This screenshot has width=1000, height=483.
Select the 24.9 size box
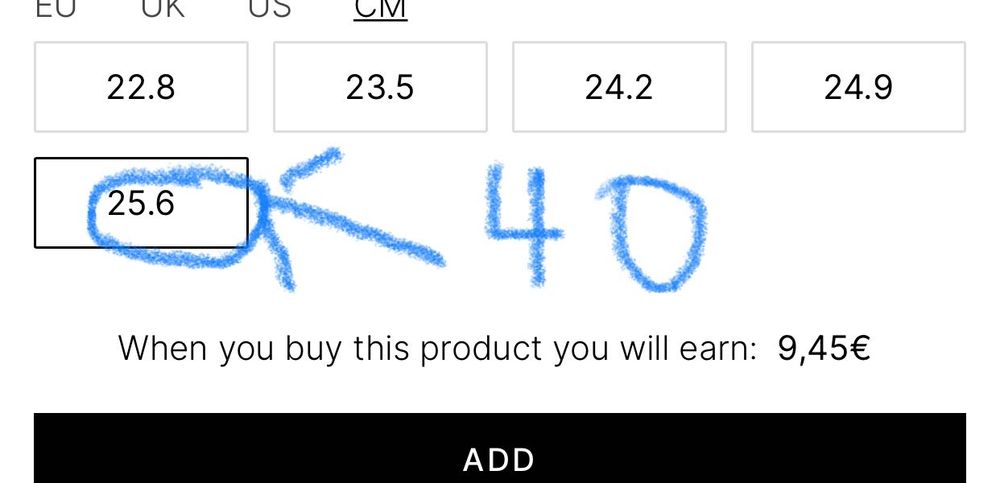(x=858, y=87)
